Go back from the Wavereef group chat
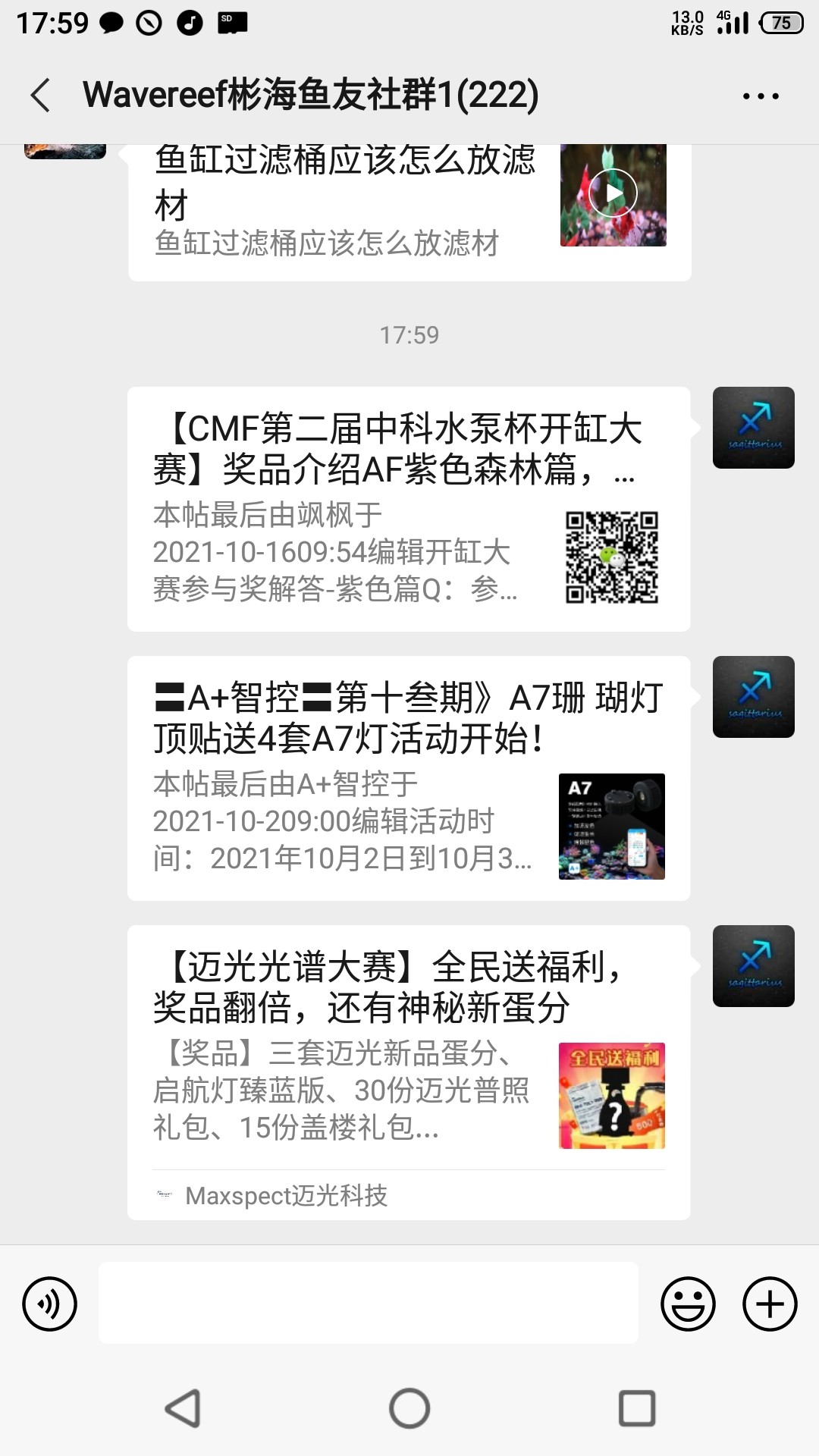Screen dimensions: 819x1456 [41, 96]
